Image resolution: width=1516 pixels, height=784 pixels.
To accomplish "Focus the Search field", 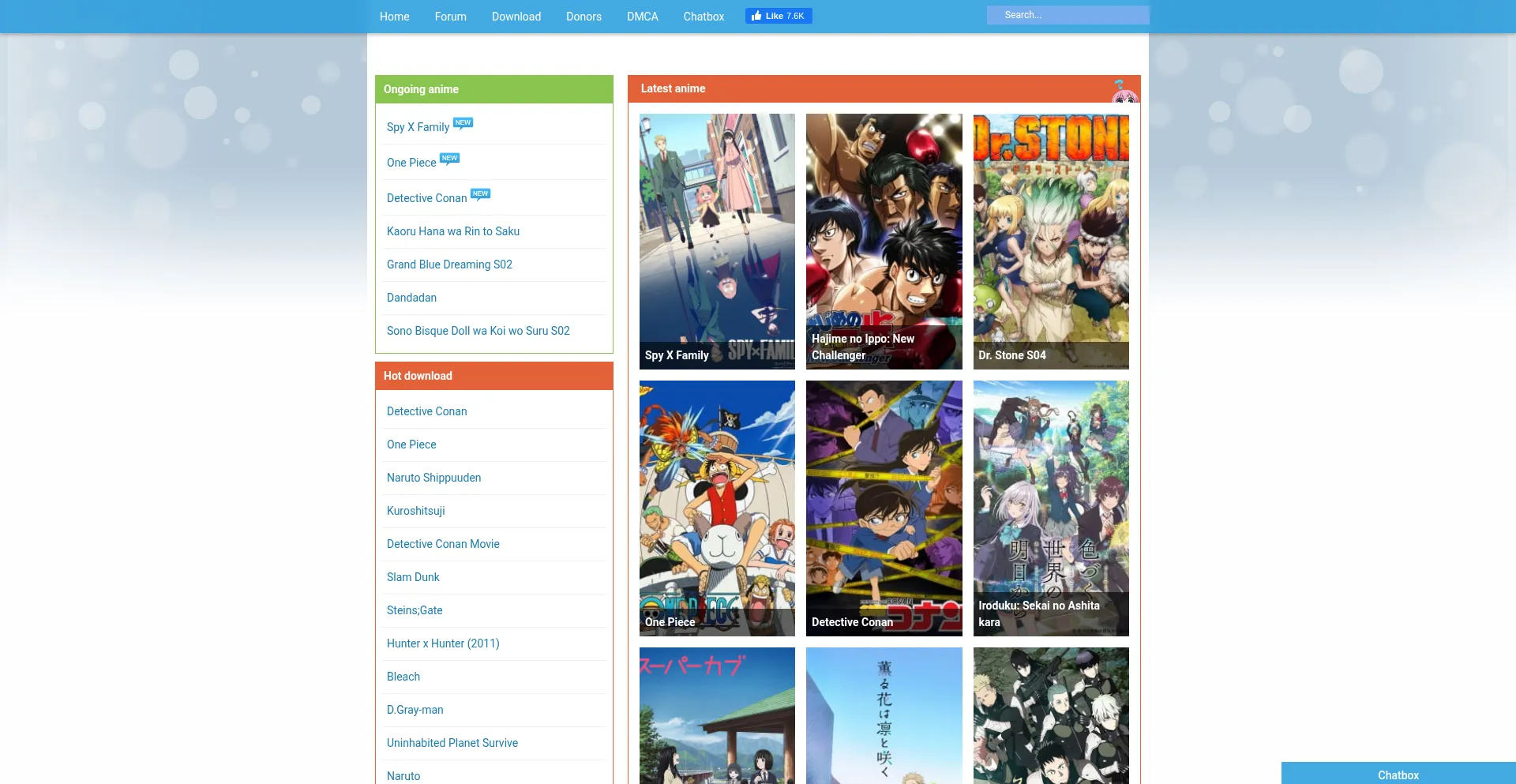I will [1068, 15].
